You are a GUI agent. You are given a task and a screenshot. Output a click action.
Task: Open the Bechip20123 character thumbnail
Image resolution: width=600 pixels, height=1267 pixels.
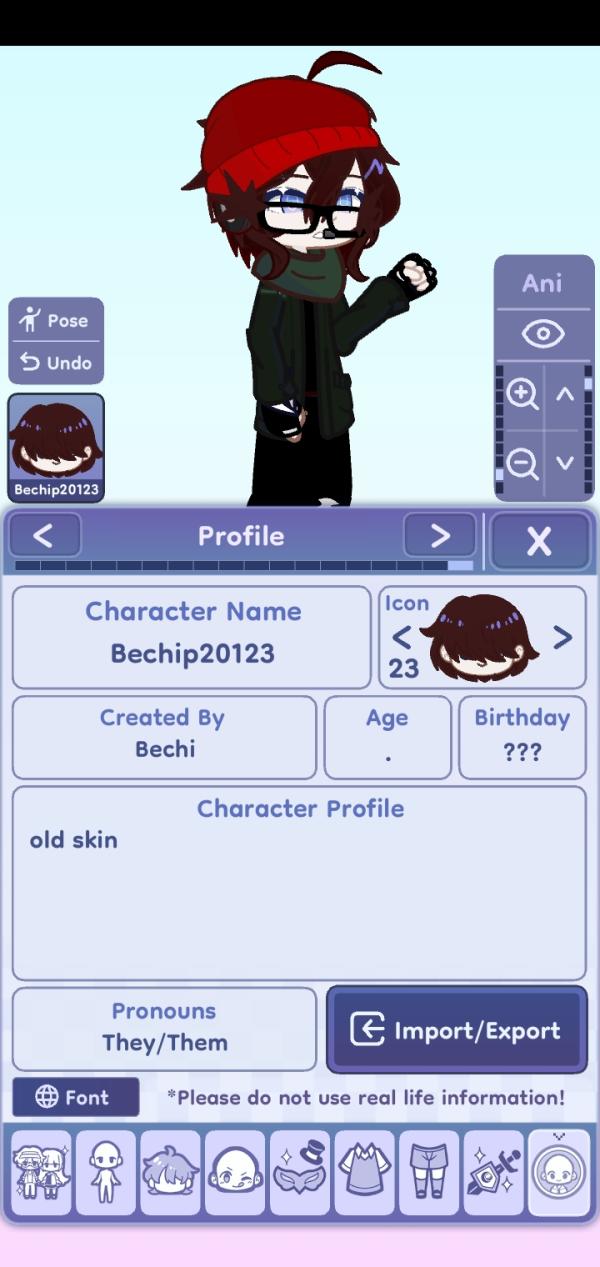point(56,447)
